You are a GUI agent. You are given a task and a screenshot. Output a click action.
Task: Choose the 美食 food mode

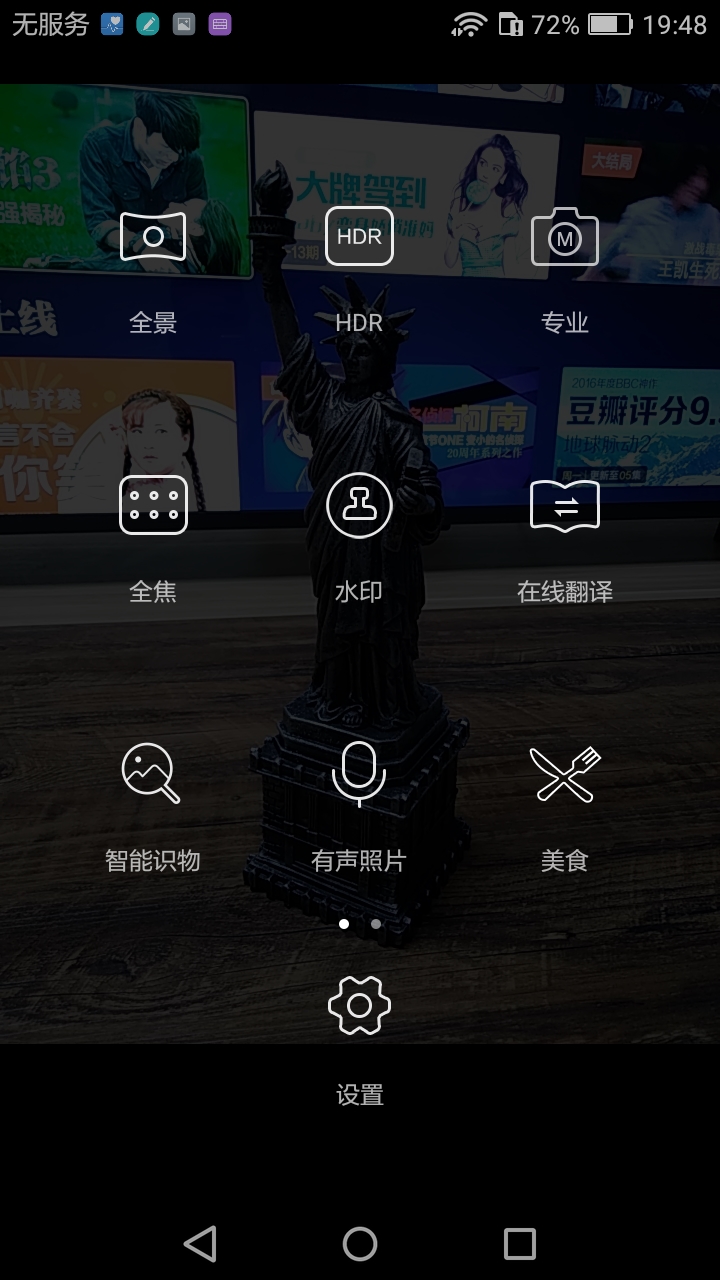tap(565, 772)
